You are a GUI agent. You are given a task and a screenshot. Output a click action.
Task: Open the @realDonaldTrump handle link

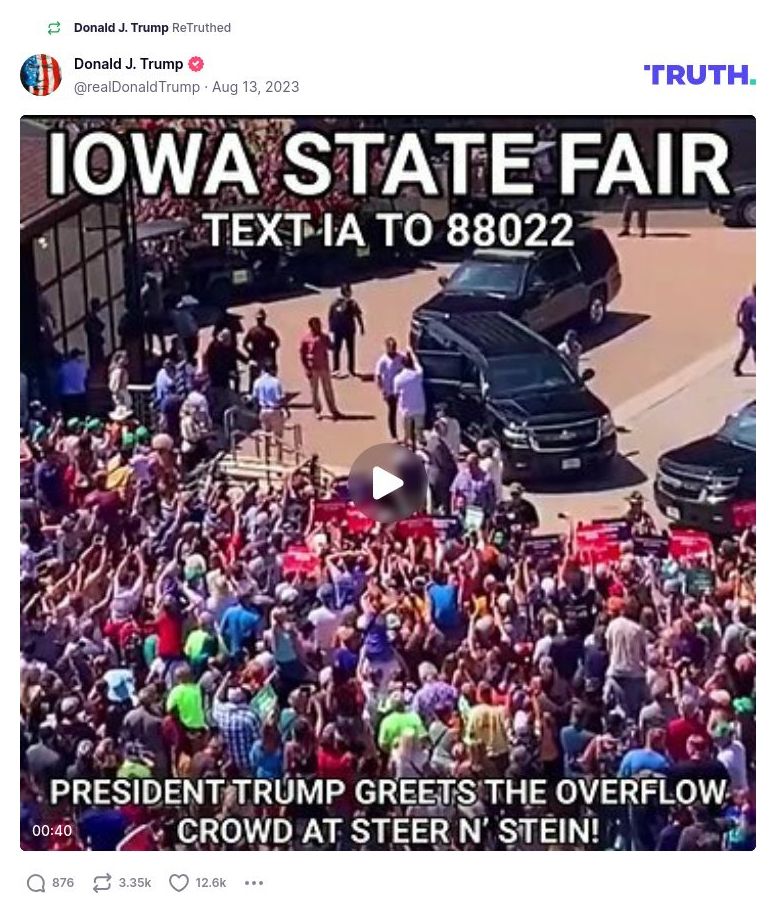[137, 87]
